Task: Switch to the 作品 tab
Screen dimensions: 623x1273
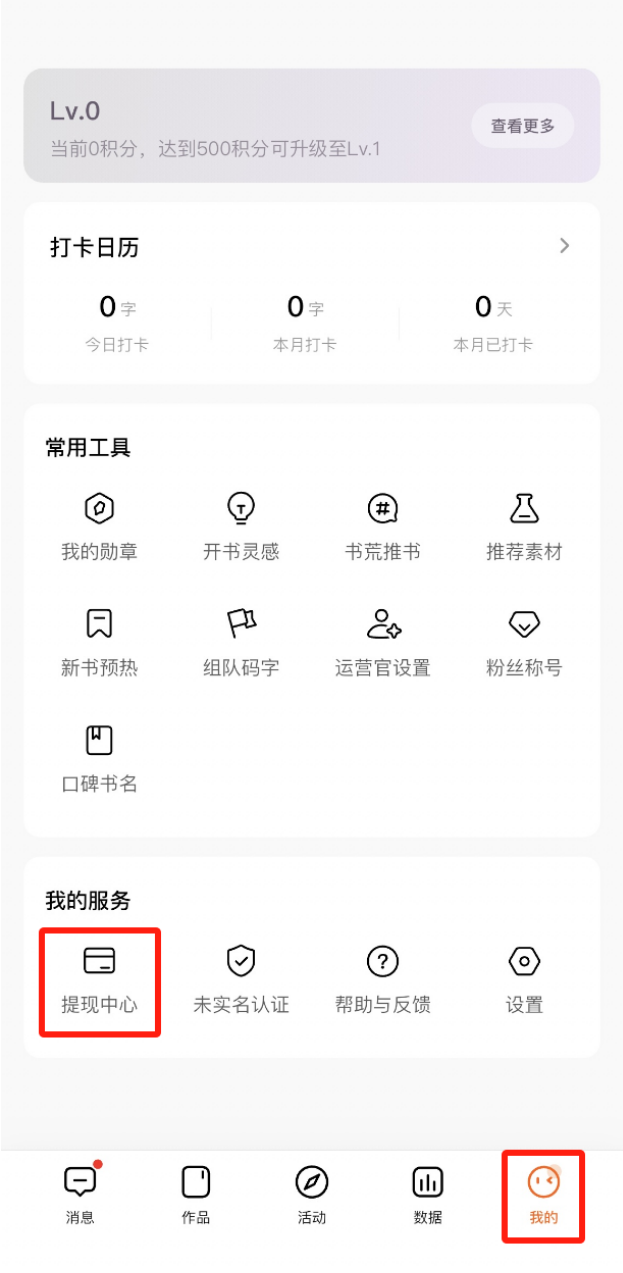Action: coord(196,1194)
